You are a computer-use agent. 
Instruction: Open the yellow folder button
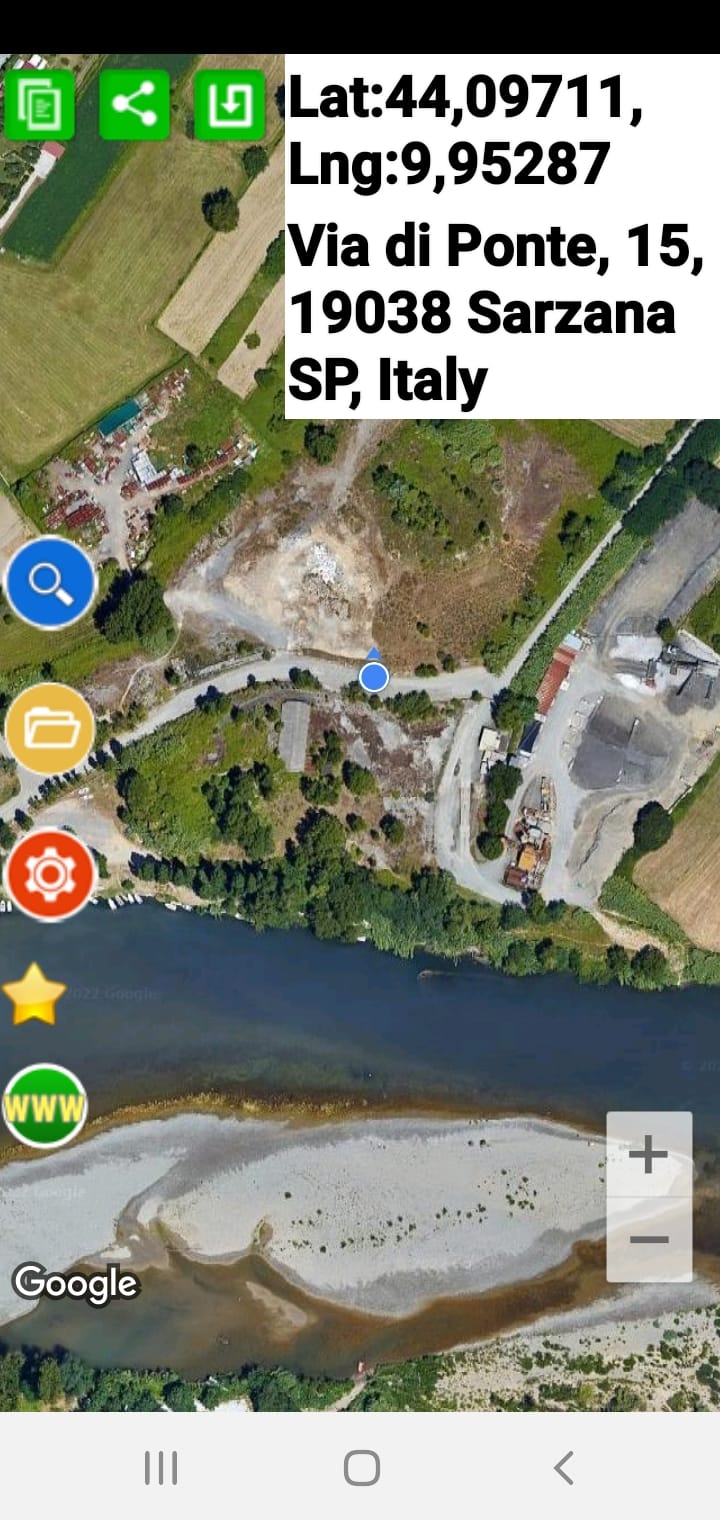click(50, 729)
